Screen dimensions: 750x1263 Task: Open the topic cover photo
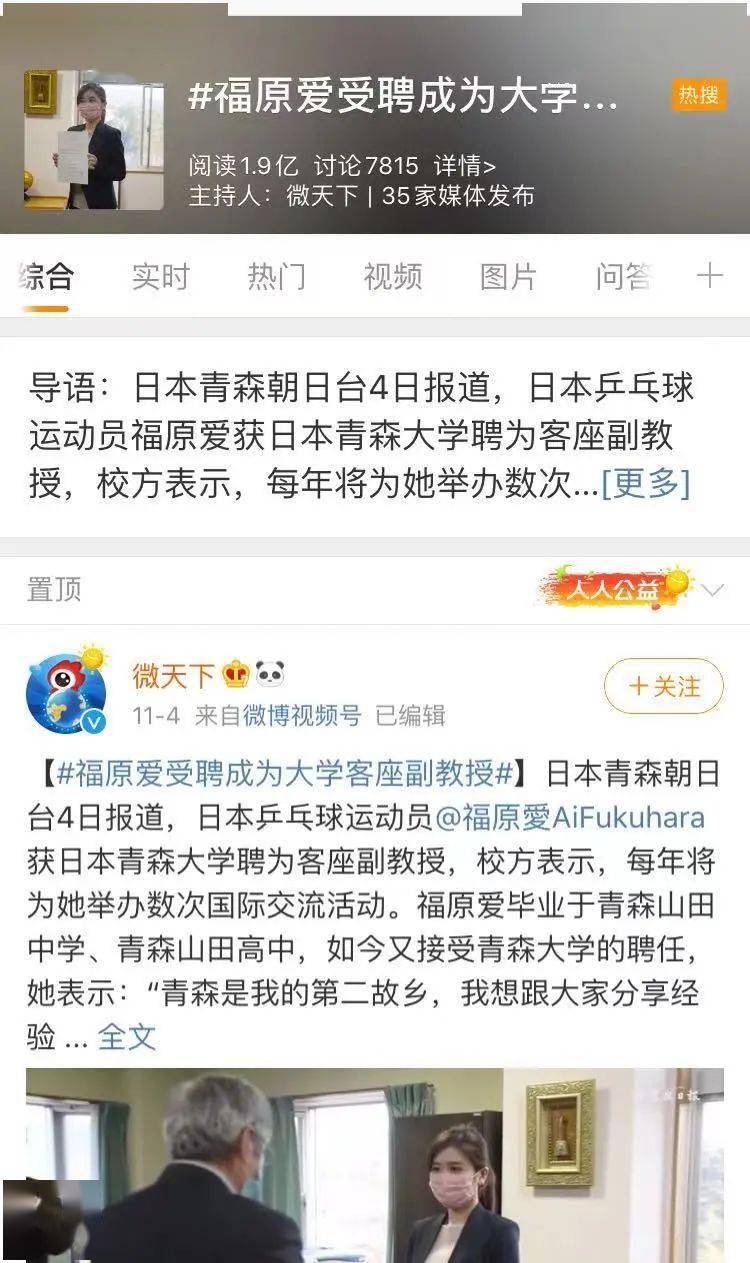tap(94, 140)
